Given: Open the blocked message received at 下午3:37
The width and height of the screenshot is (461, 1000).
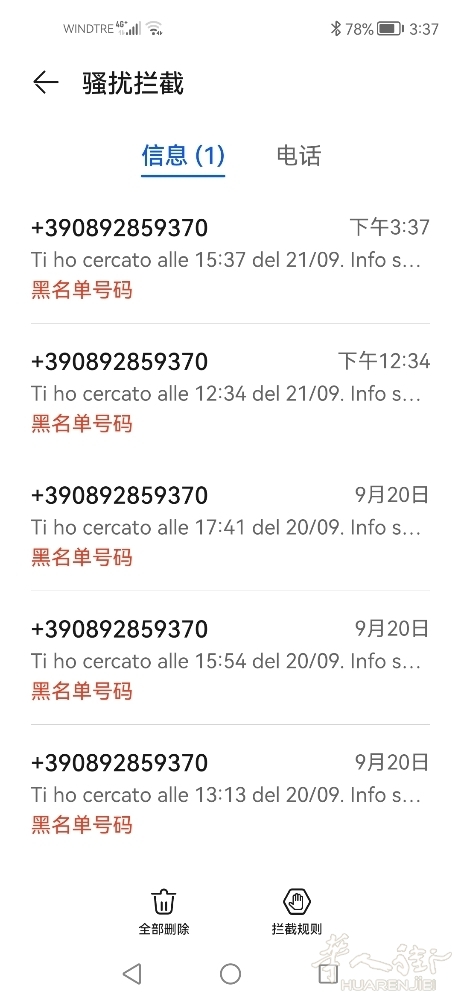Looking at the screenshot, I should 230,258.
